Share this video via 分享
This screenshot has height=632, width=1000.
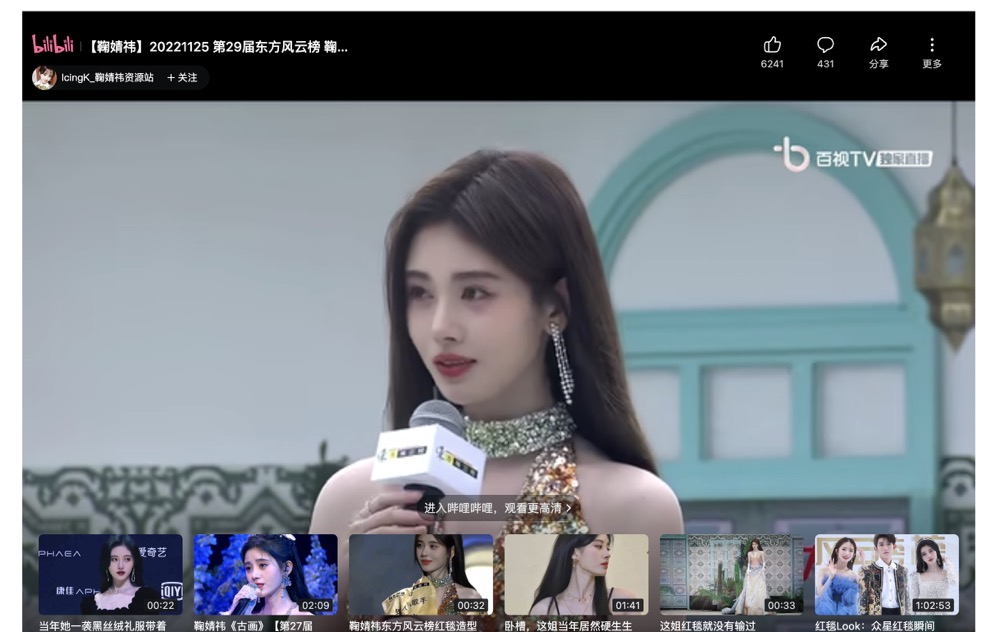(x=878, y=52)
